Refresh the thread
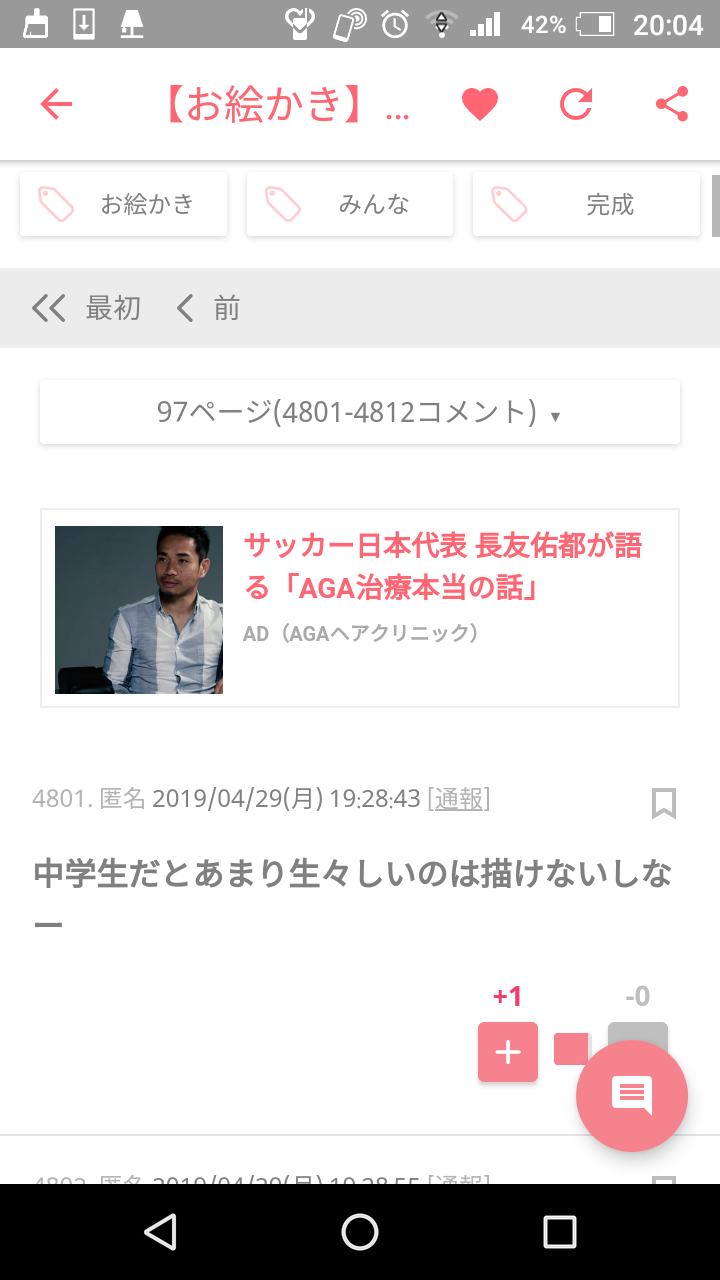Image resolution: width=720 pixels, height=1280 pixels. click(576, 104)
